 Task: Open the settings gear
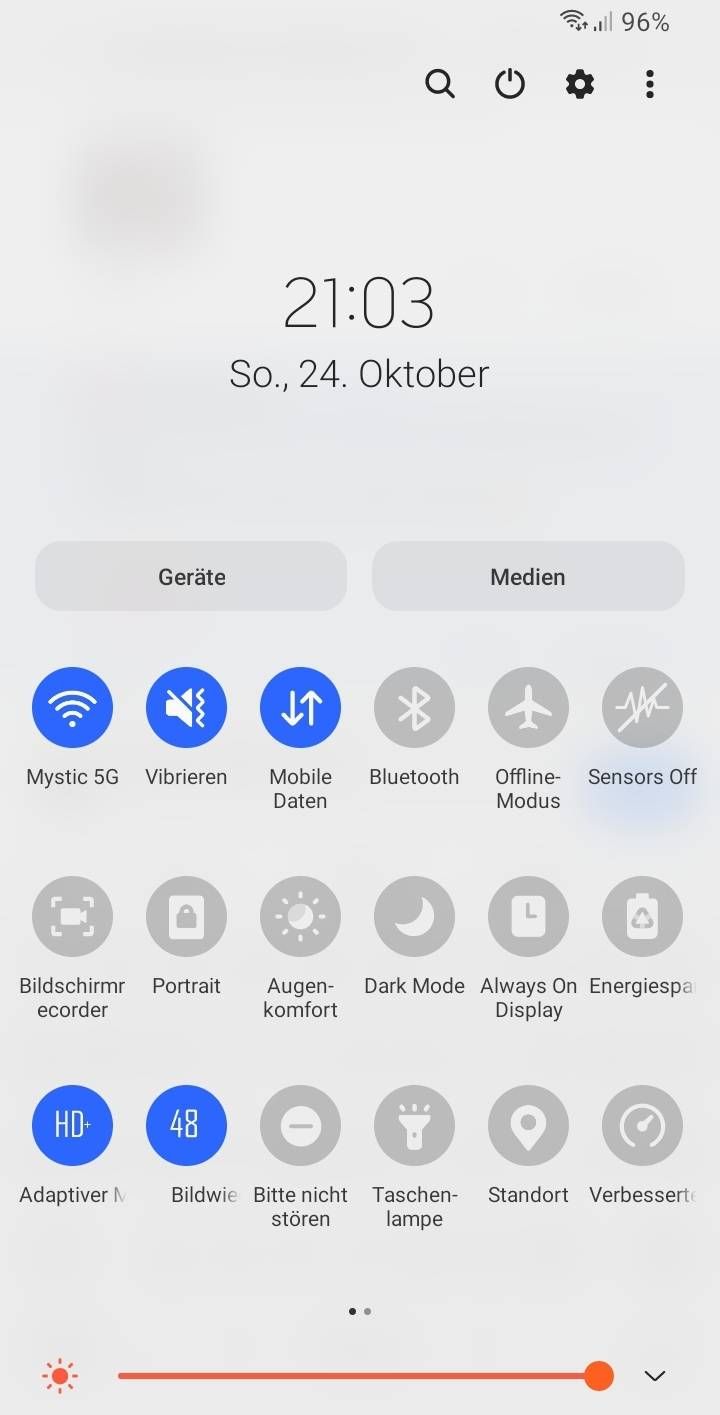pyautogui.click(x=580, y=84)
